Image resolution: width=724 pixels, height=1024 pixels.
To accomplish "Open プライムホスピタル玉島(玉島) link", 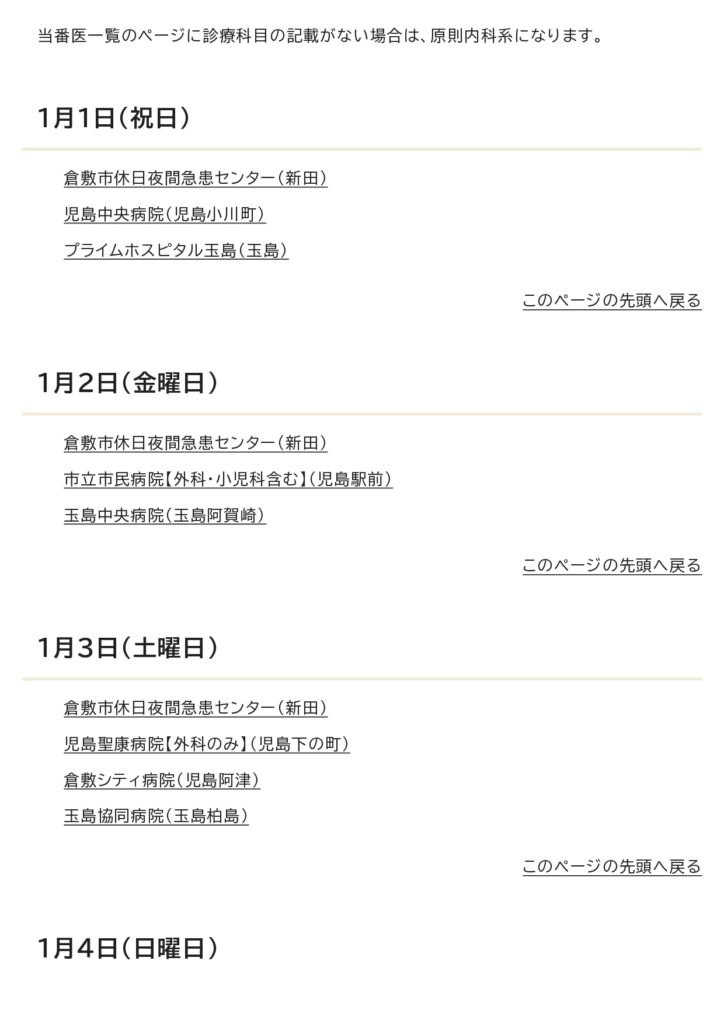I will pyautogui.click(x=176, y=250).
